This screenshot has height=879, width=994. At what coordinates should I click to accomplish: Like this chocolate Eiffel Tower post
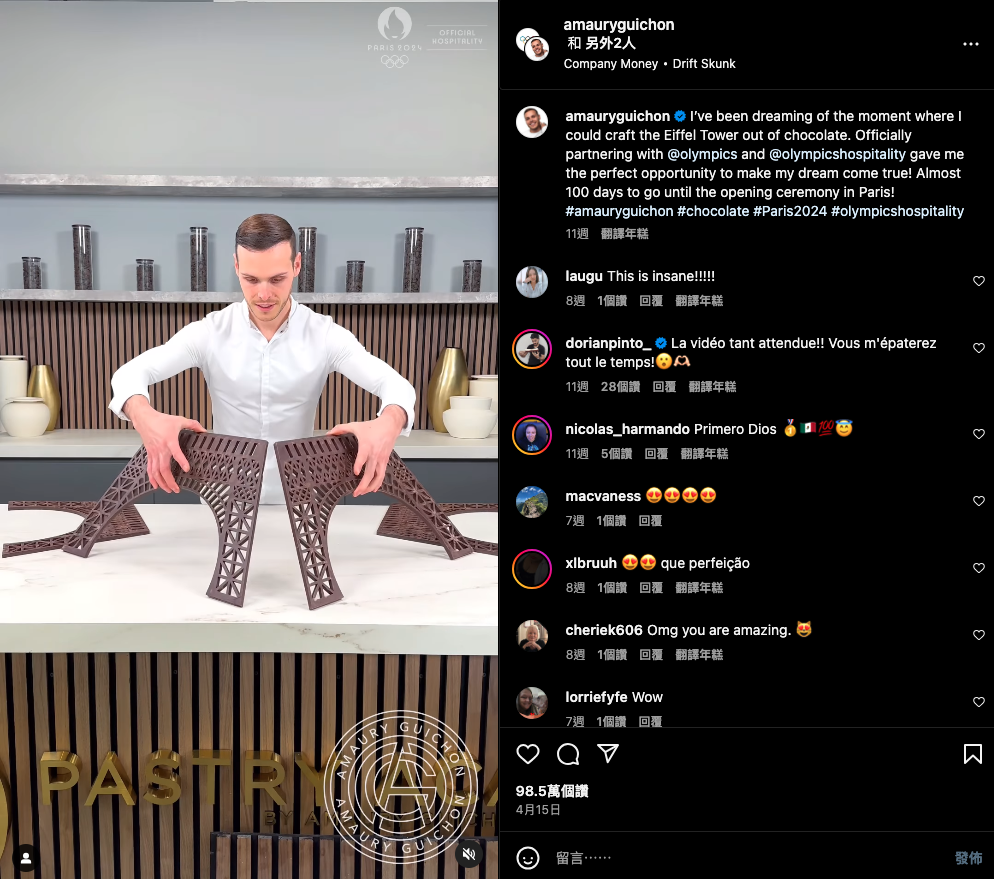(528, 754)
